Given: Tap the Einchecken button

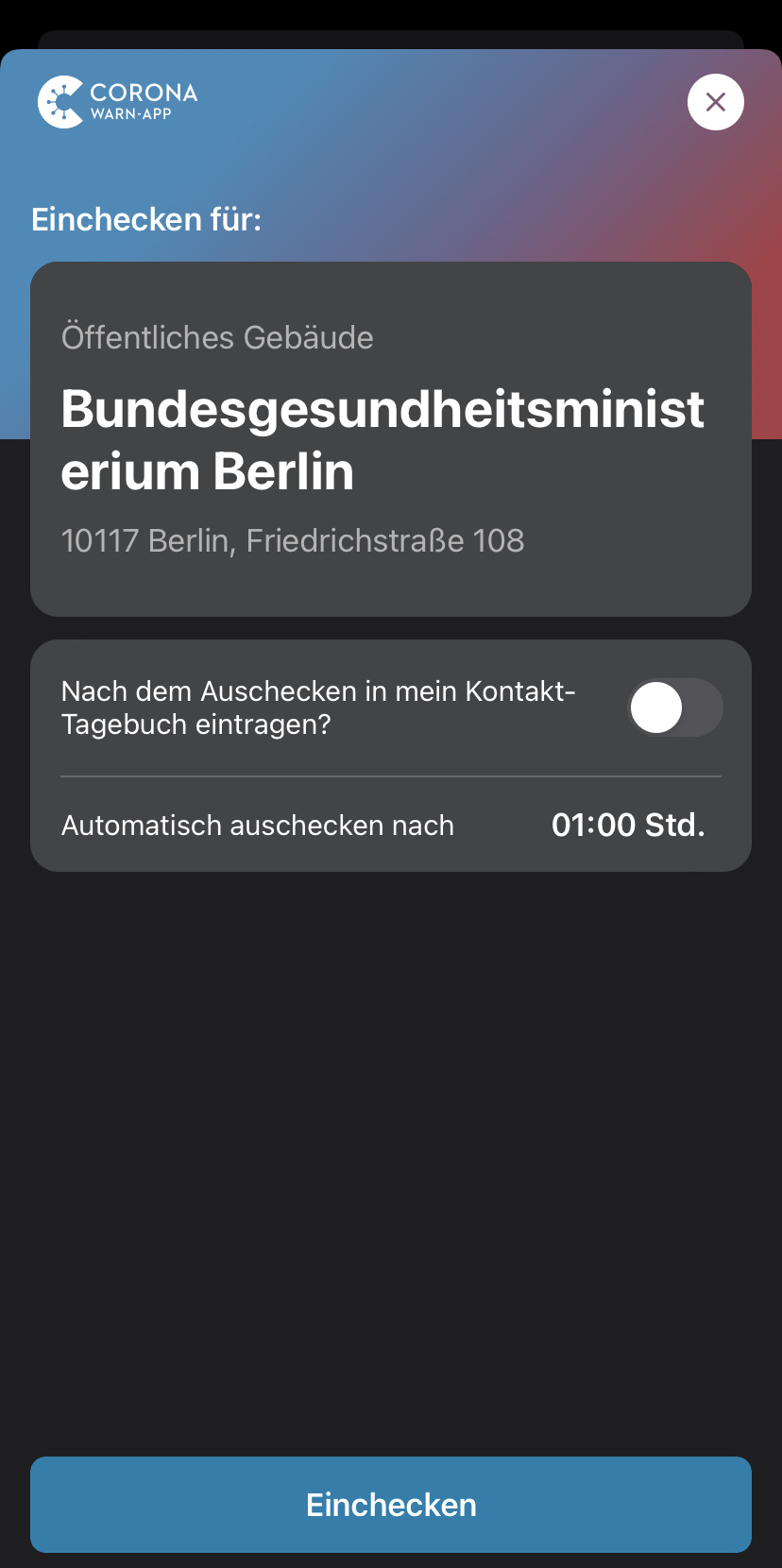Looking at the screenshot, I should pos(391,1504).
